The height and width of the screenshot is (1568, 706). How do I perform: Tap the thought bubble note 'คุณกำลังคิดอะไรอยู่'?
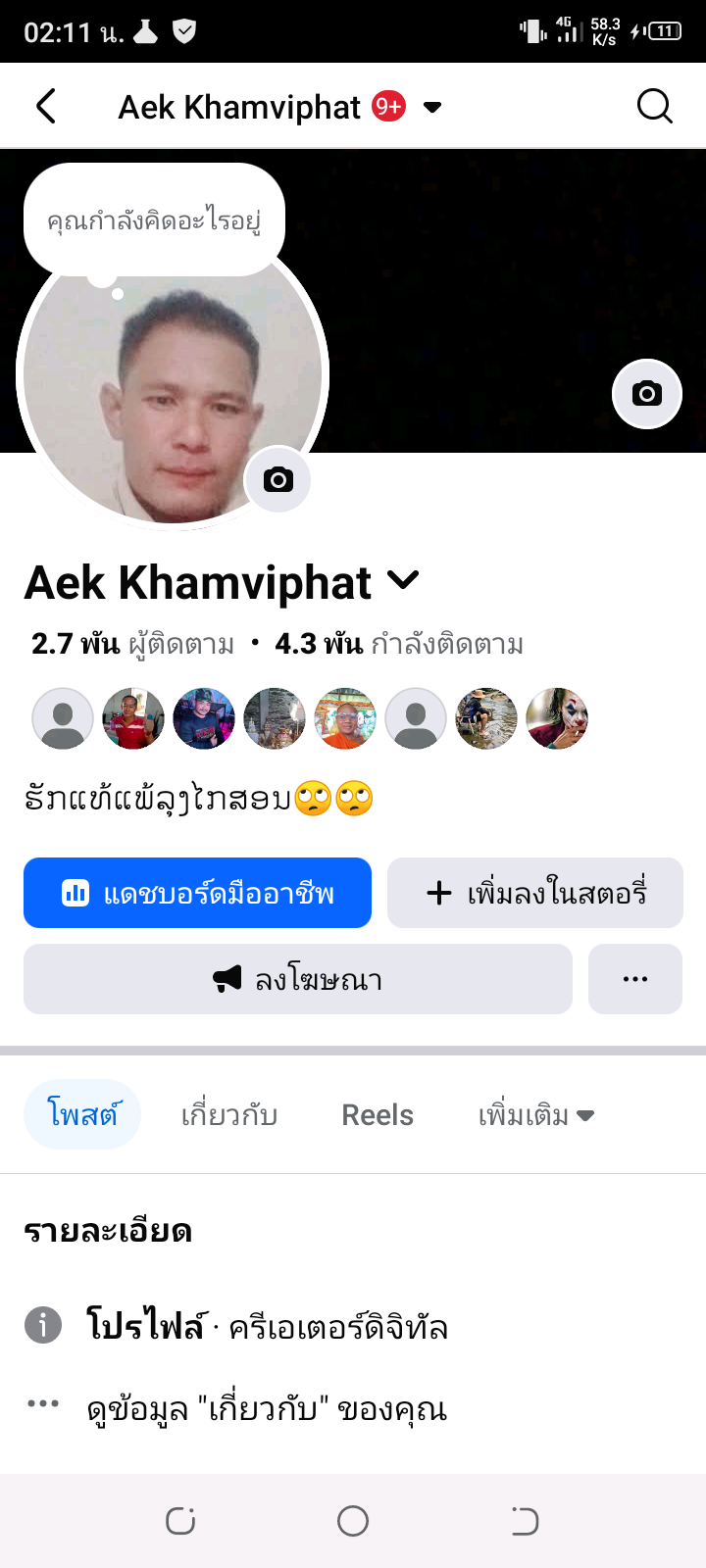click(154, 220)
